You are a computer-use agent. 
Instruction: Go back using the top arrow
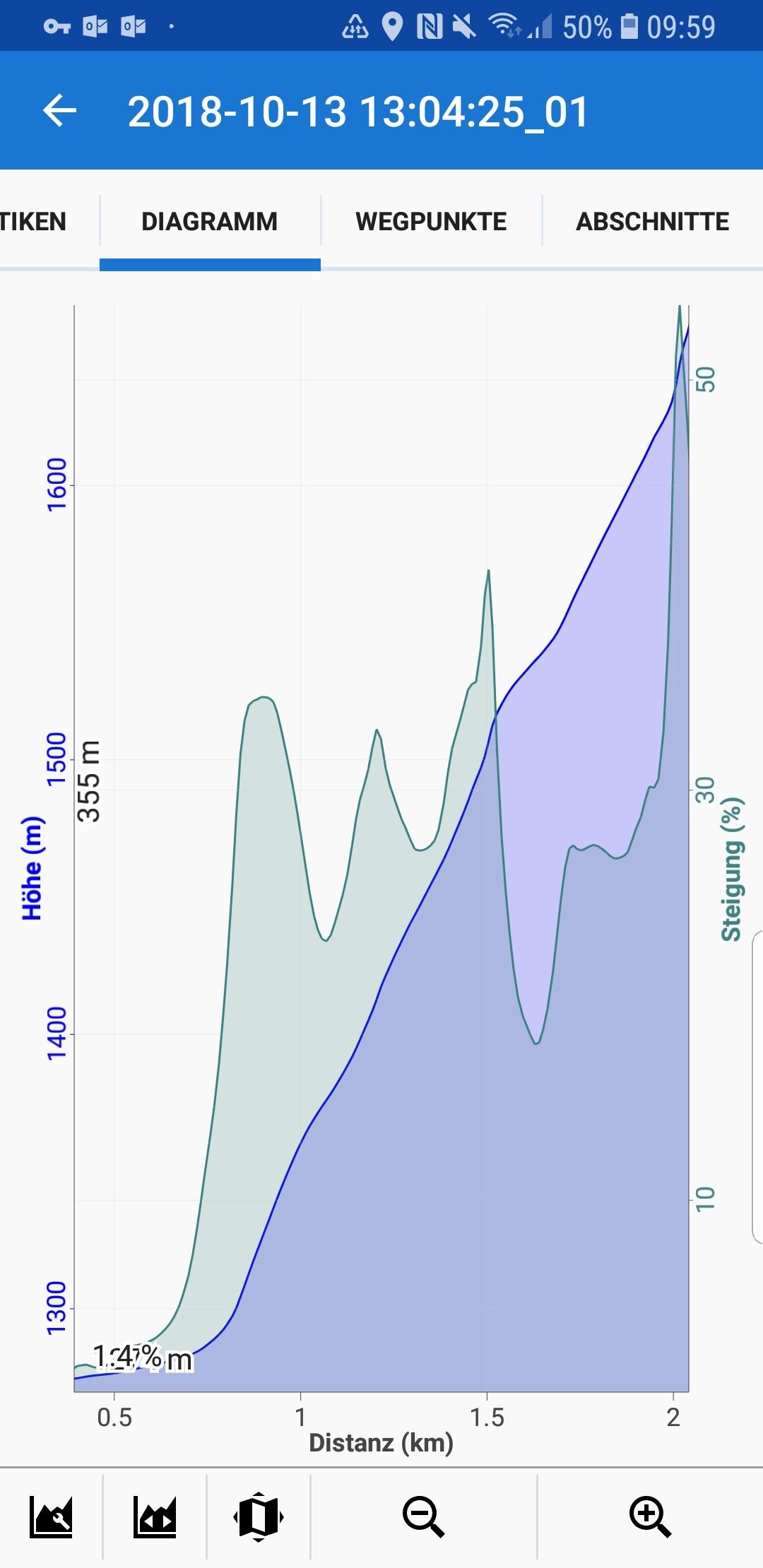pyautogui.click(x=59, y=112)
